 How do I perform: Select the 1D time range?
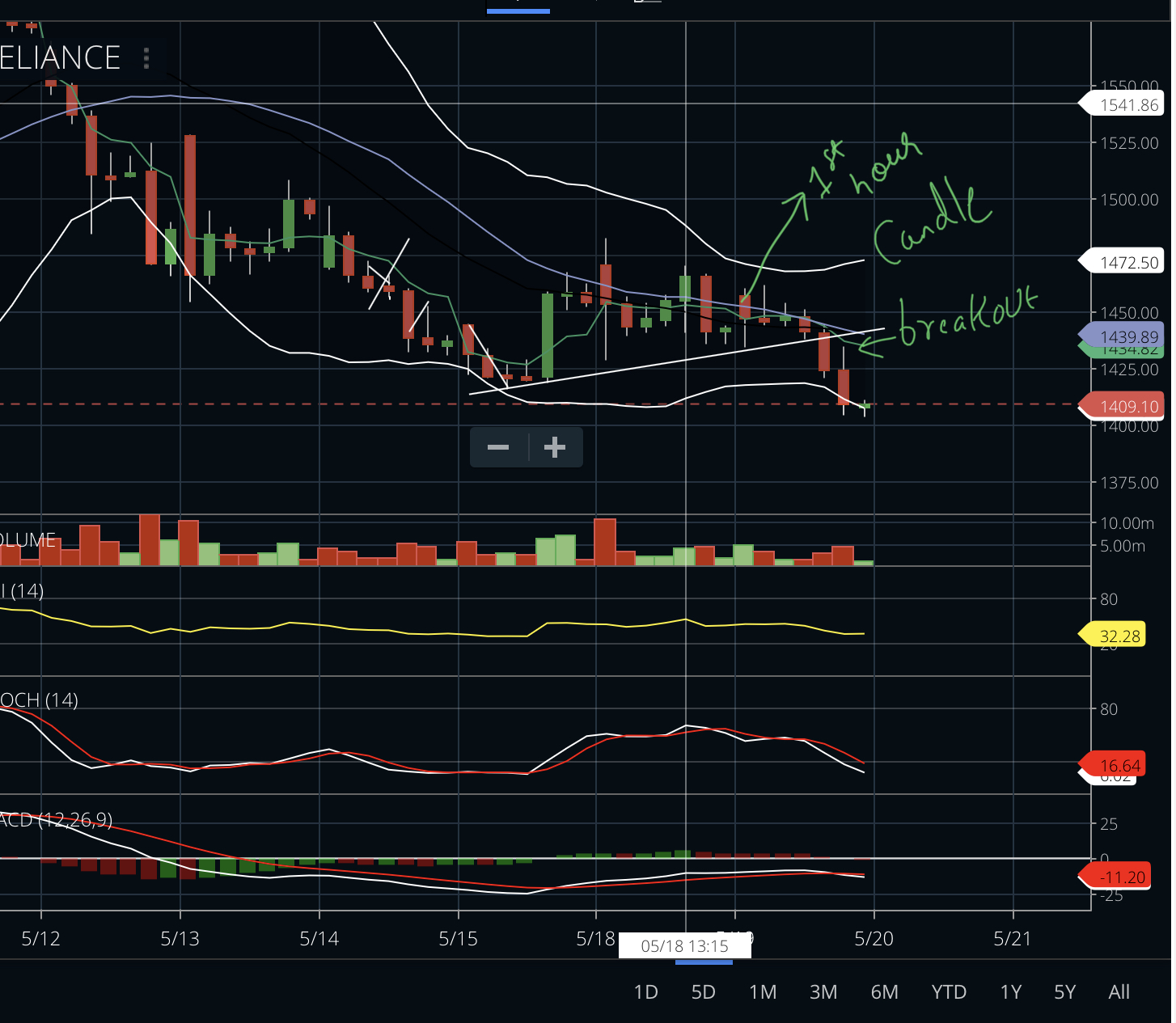645,992
